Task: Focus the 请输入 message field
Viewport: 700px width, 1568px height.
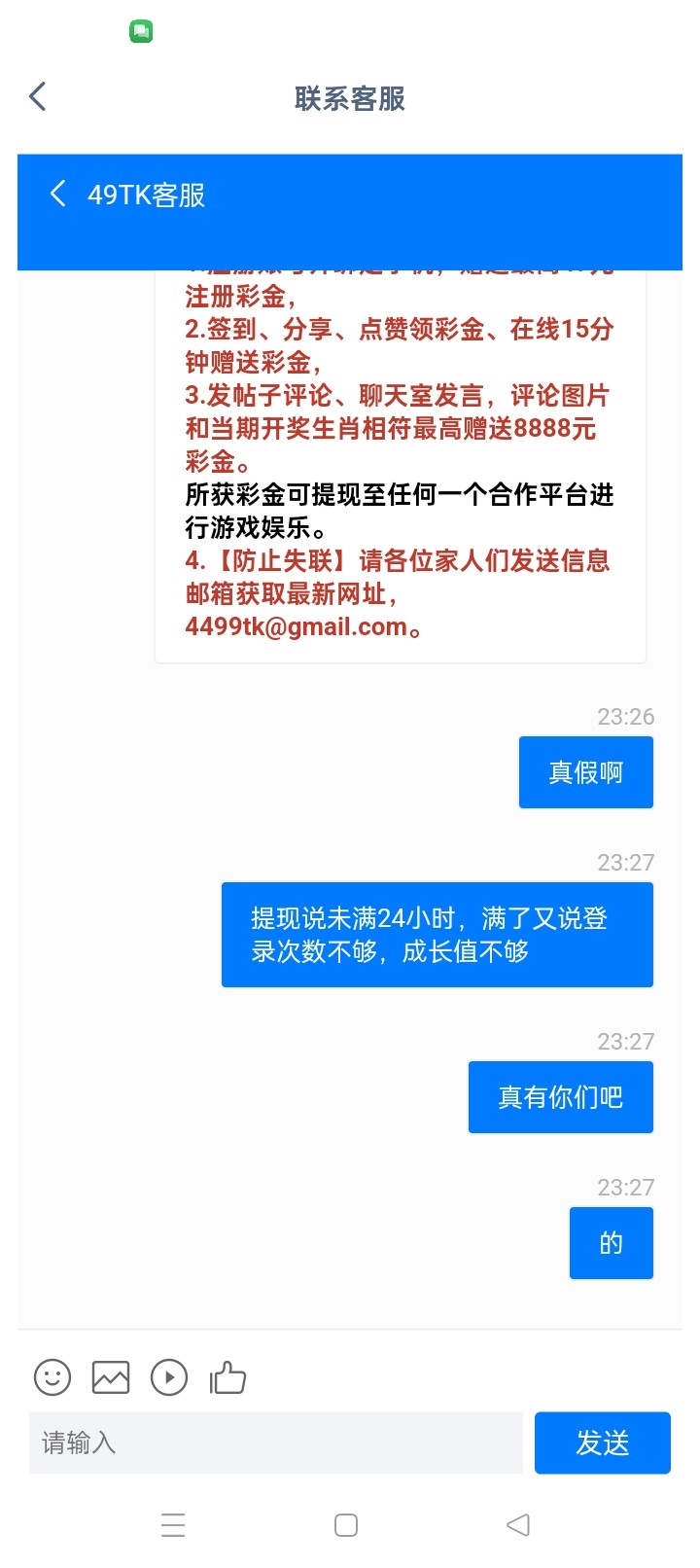Action: (x=276, y=1443)
